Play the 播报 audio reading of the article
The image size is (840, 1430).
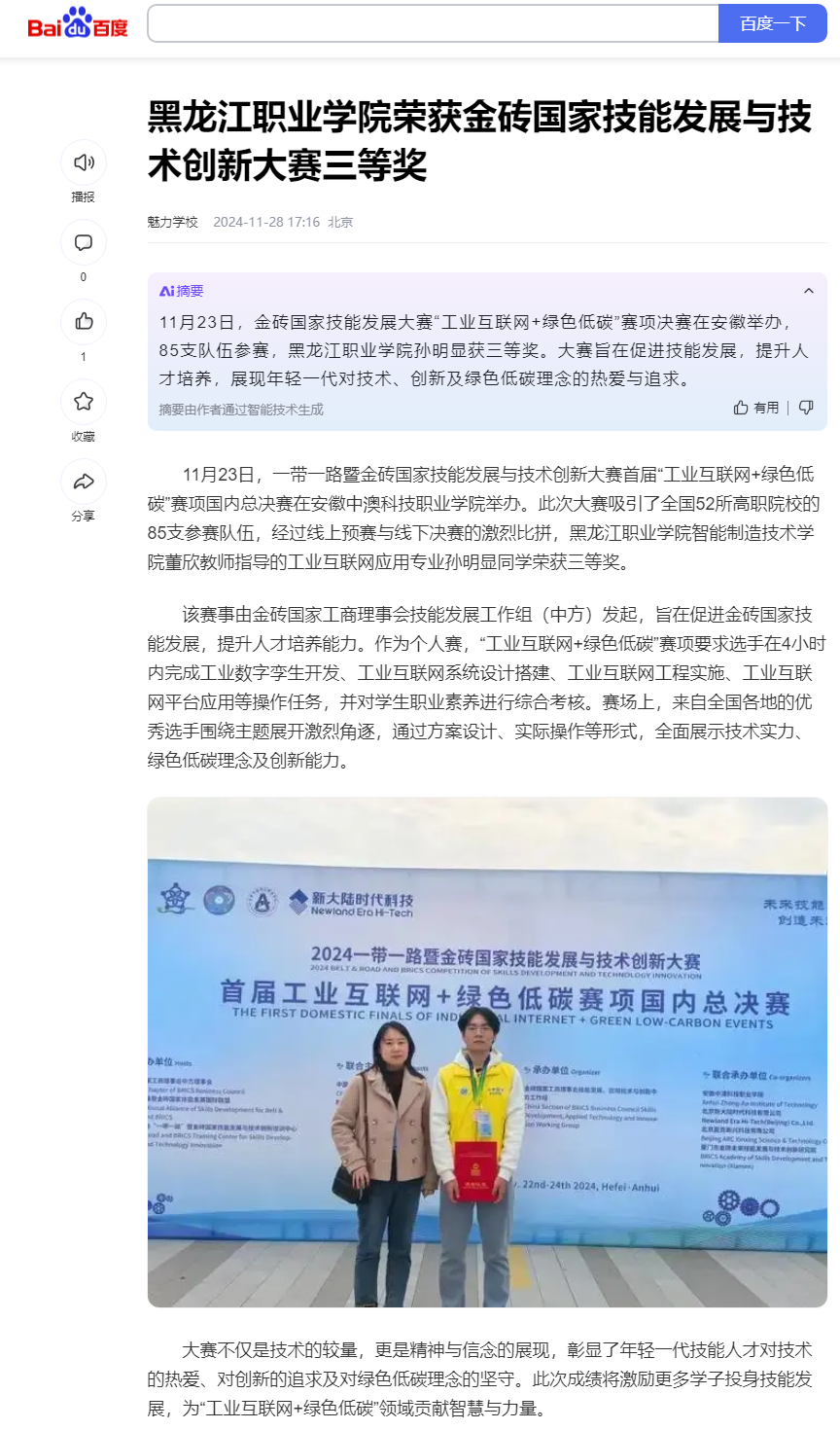tap(84, 162)
